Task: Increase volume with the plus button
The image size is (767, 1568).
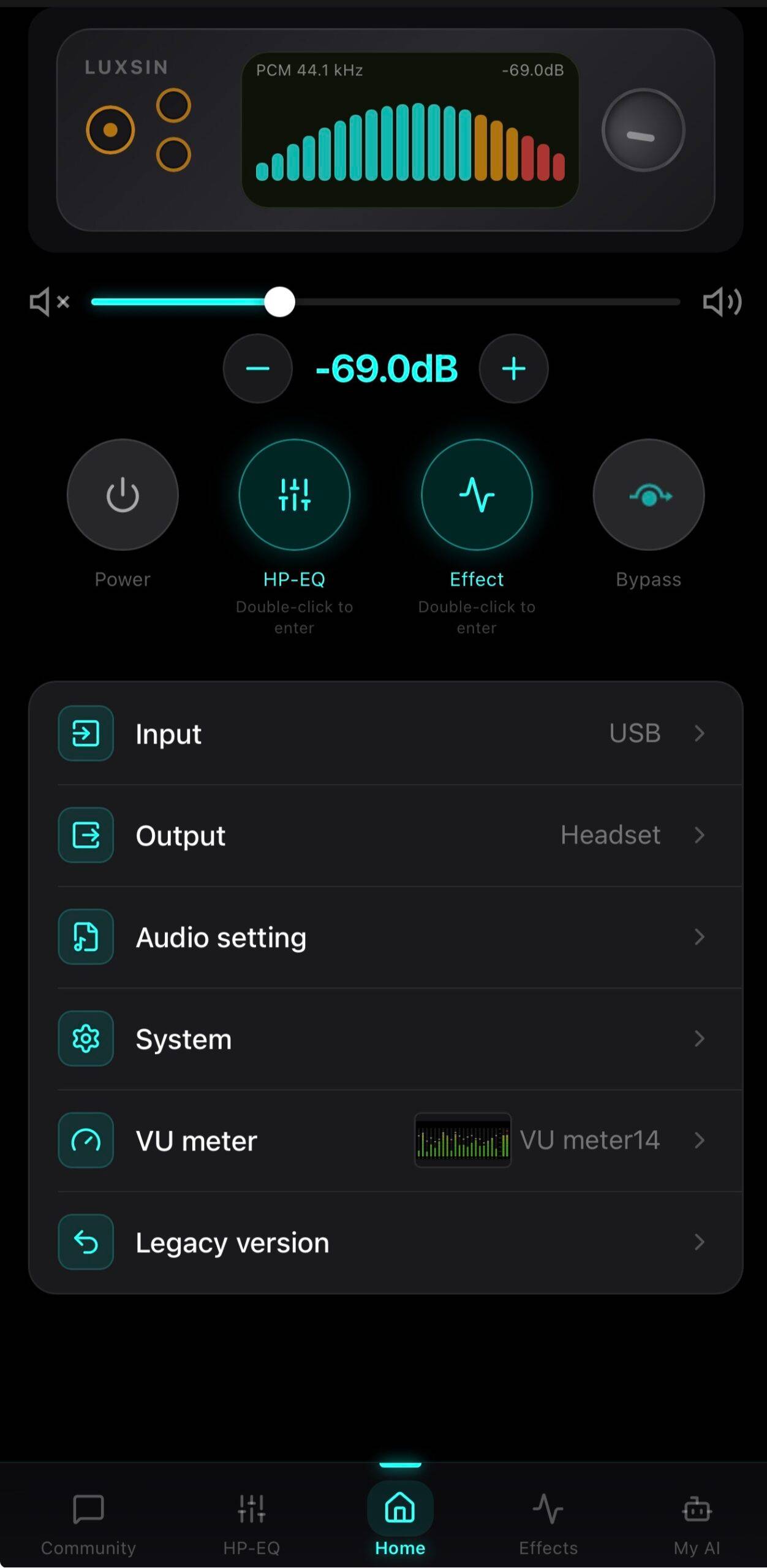Action: [513, 369]
